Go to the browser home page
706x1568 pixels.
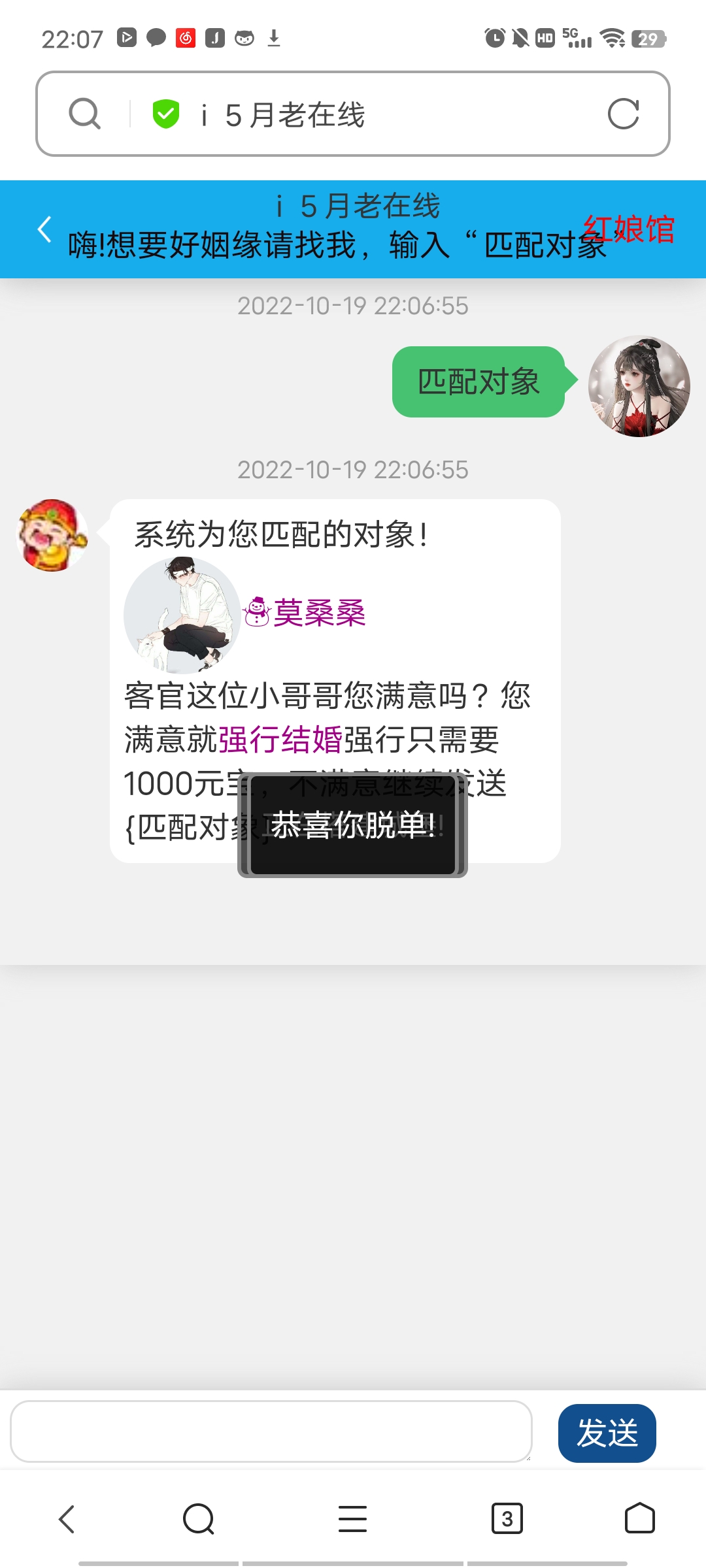(639, 1518)
